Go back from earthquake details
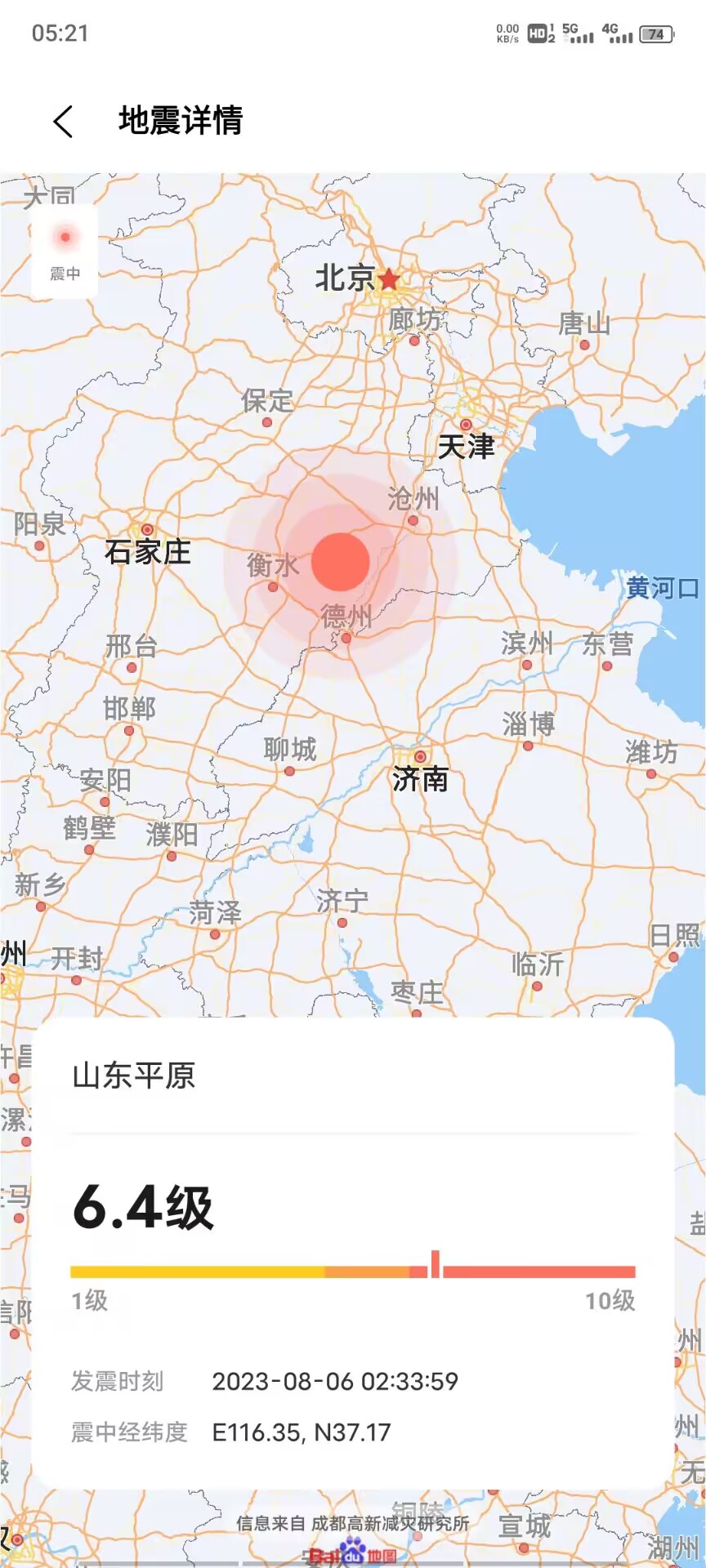This screenshot has height=1568, width=706. (x=64, y=121)
